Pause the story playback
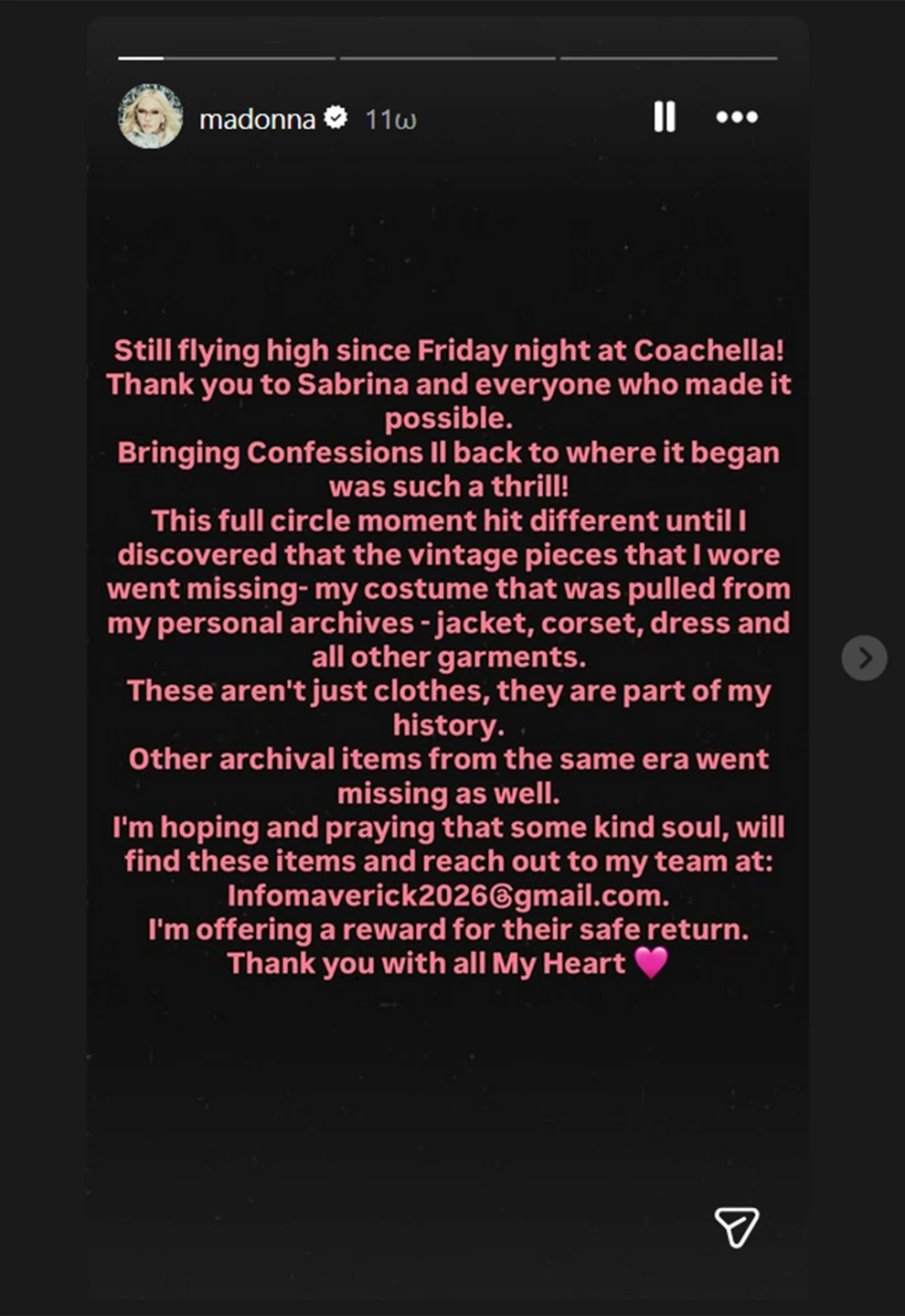 [665, 117]
